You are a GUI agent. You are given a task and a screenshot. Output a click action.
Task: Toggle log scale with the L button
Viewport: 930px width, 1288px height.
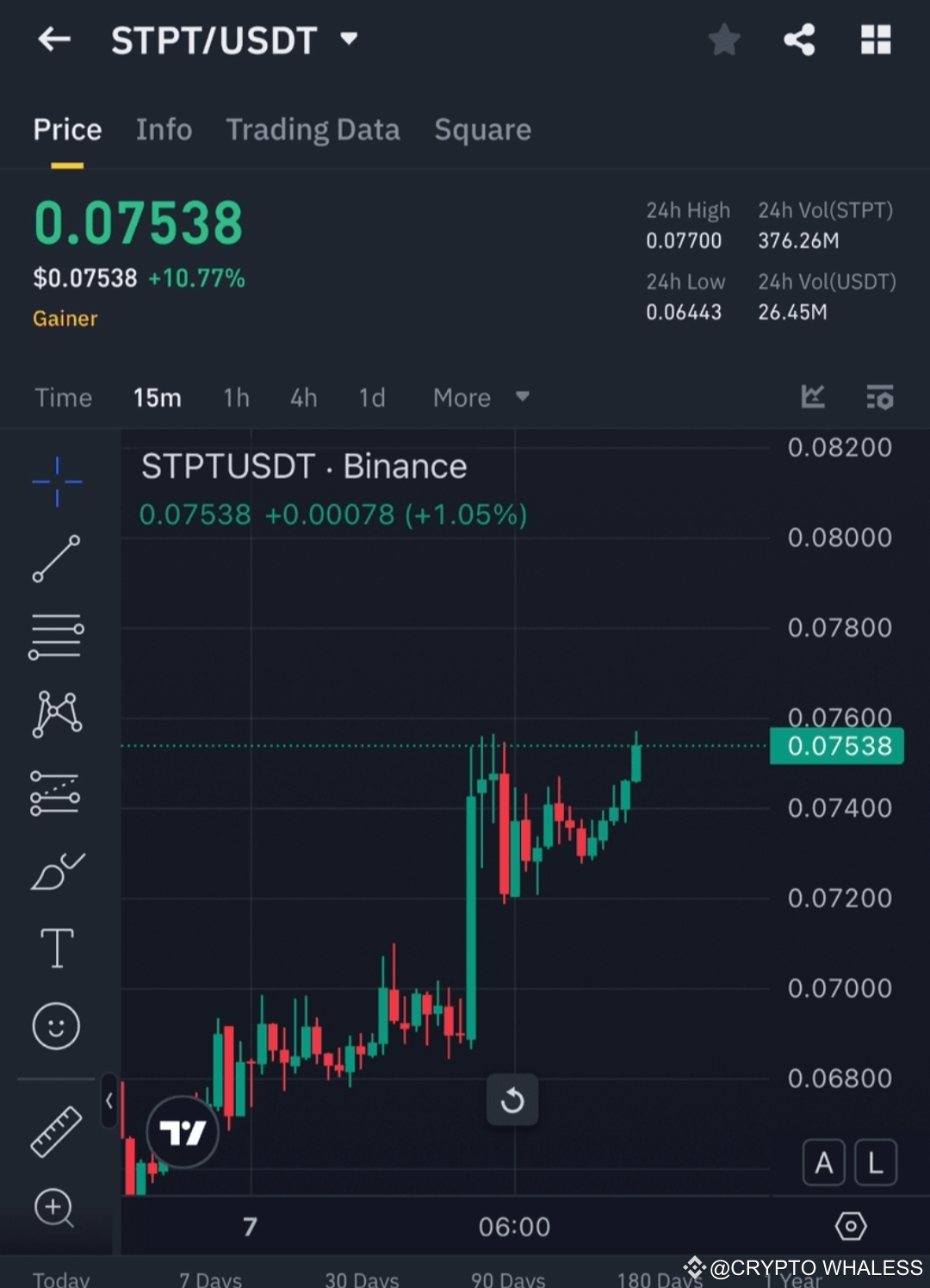click(876, 1162)
